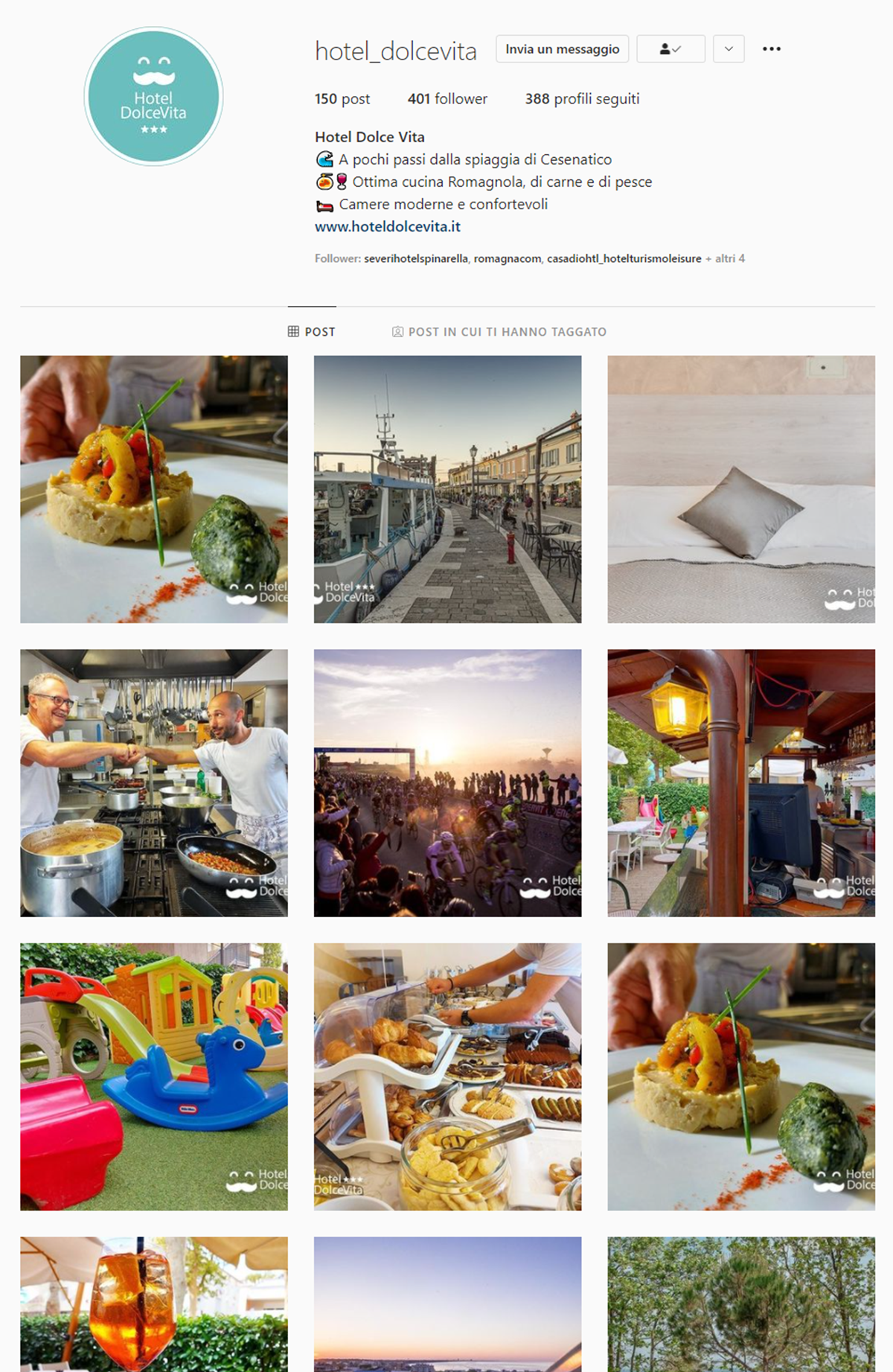The width and height of the screenshot is (893, 1372).
Task: Open the bar with yellow lantern post
Action: click(x=740, y=782)
